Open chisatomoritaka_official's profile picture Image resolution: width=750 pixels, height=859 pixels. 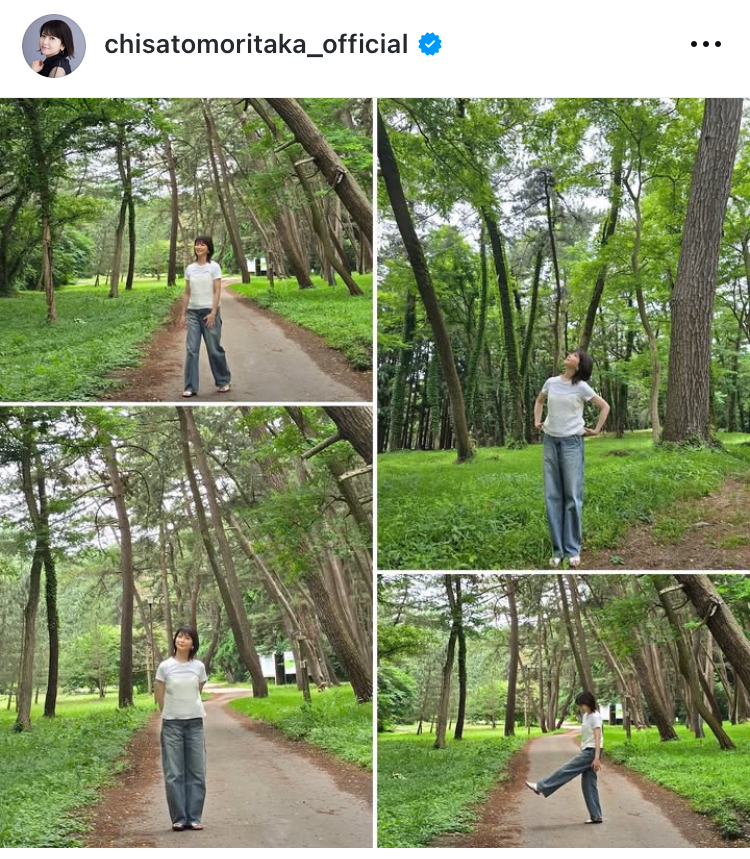click(54, 46)
